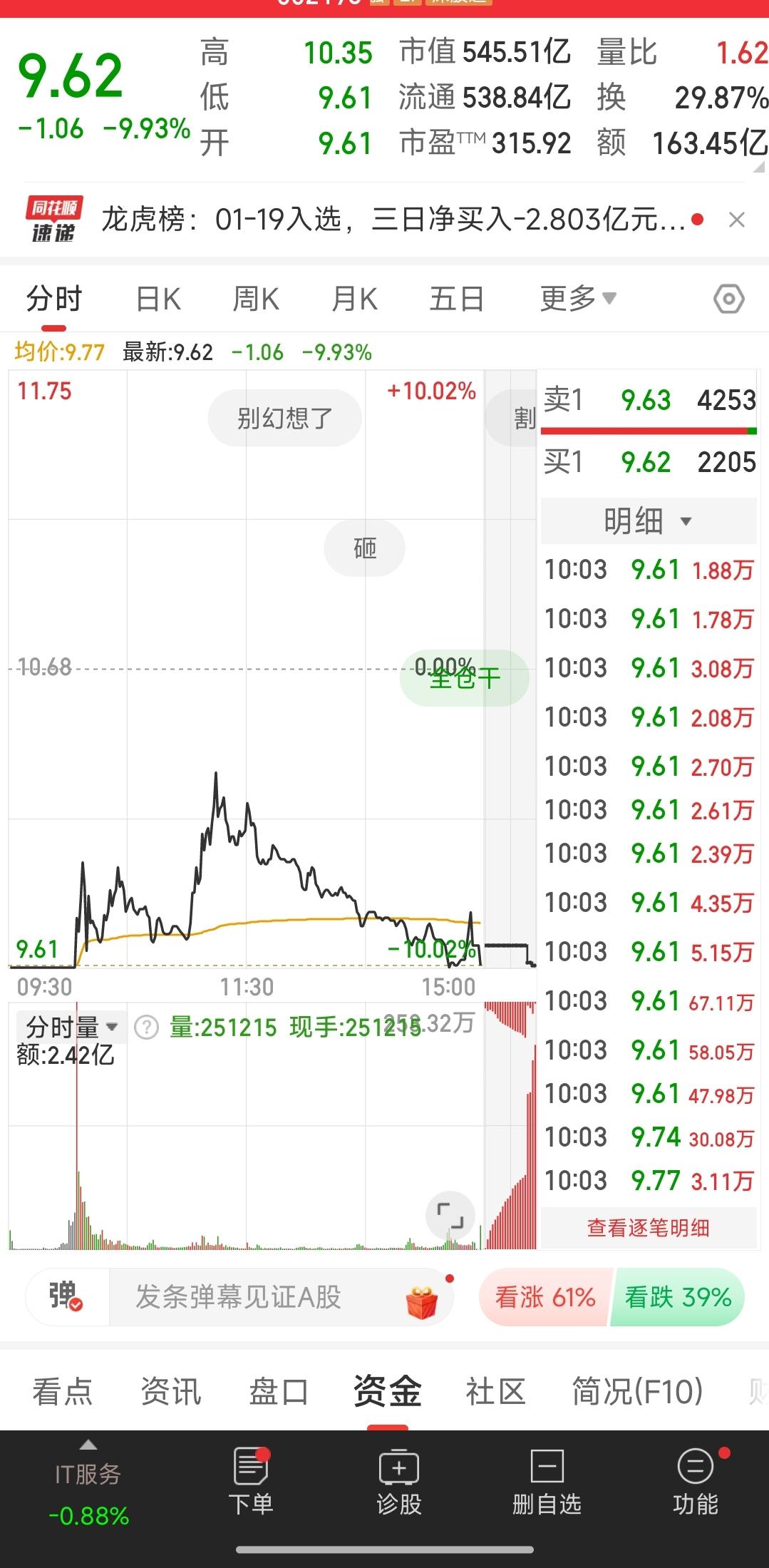The image size is (769, 1568).
Task: Vote 看涨 bullish sentiment
Action: (x=544, y=1298)
